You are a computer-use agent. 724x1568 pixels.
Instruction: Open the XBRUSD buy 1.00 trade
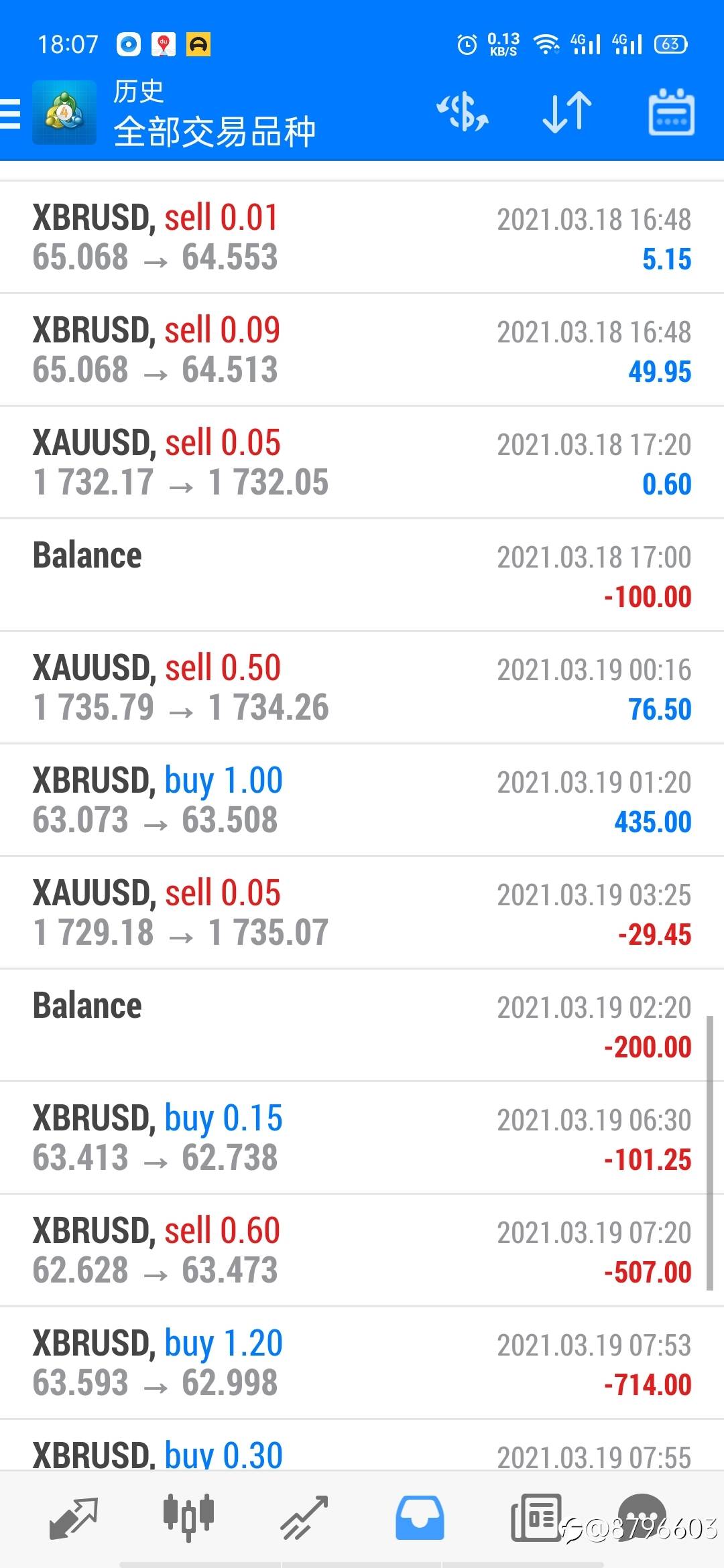[362, 800]
